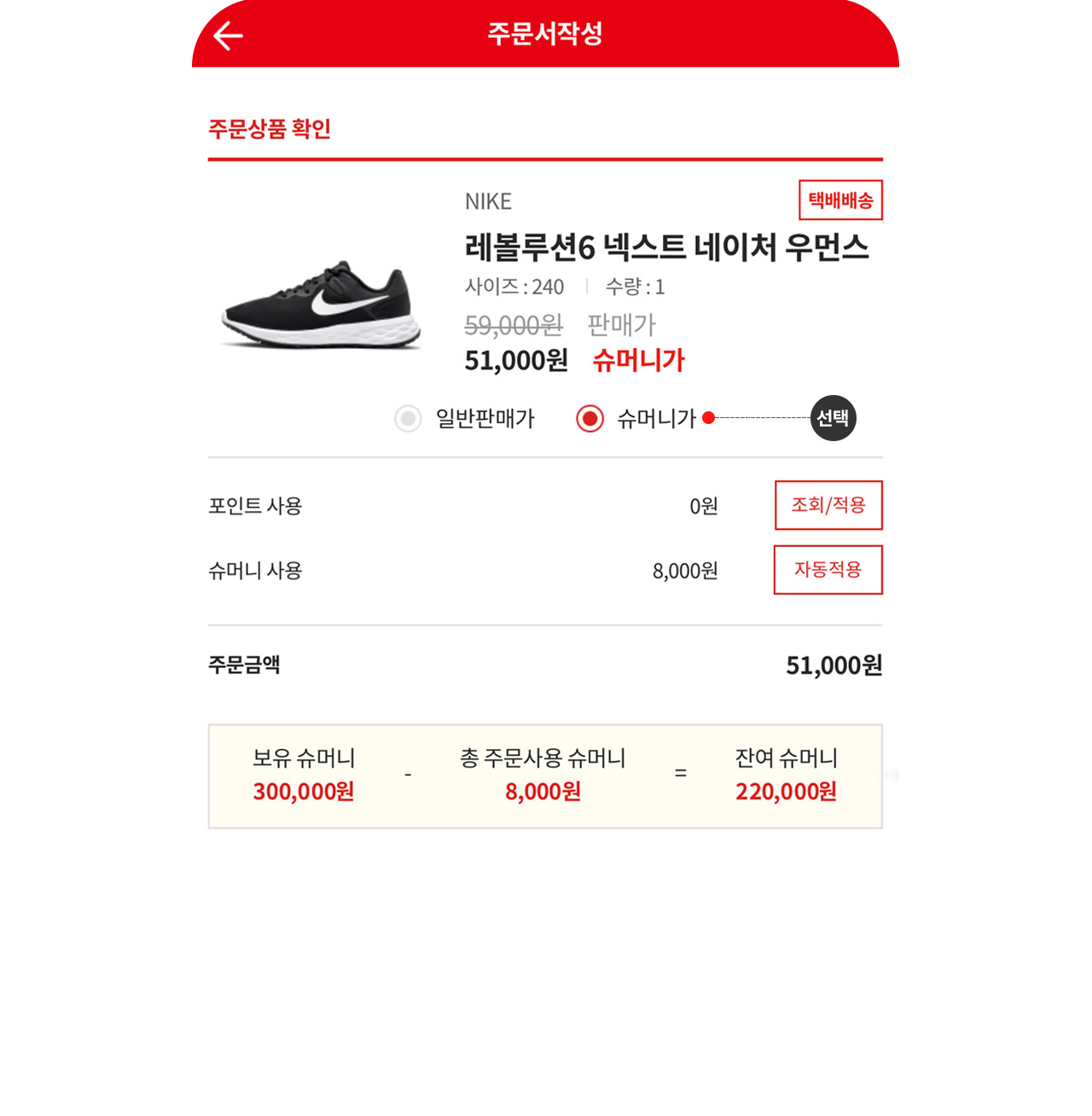Go back using the header arrow
This screenshot has width=1092, height=1116.
point(228,36)
